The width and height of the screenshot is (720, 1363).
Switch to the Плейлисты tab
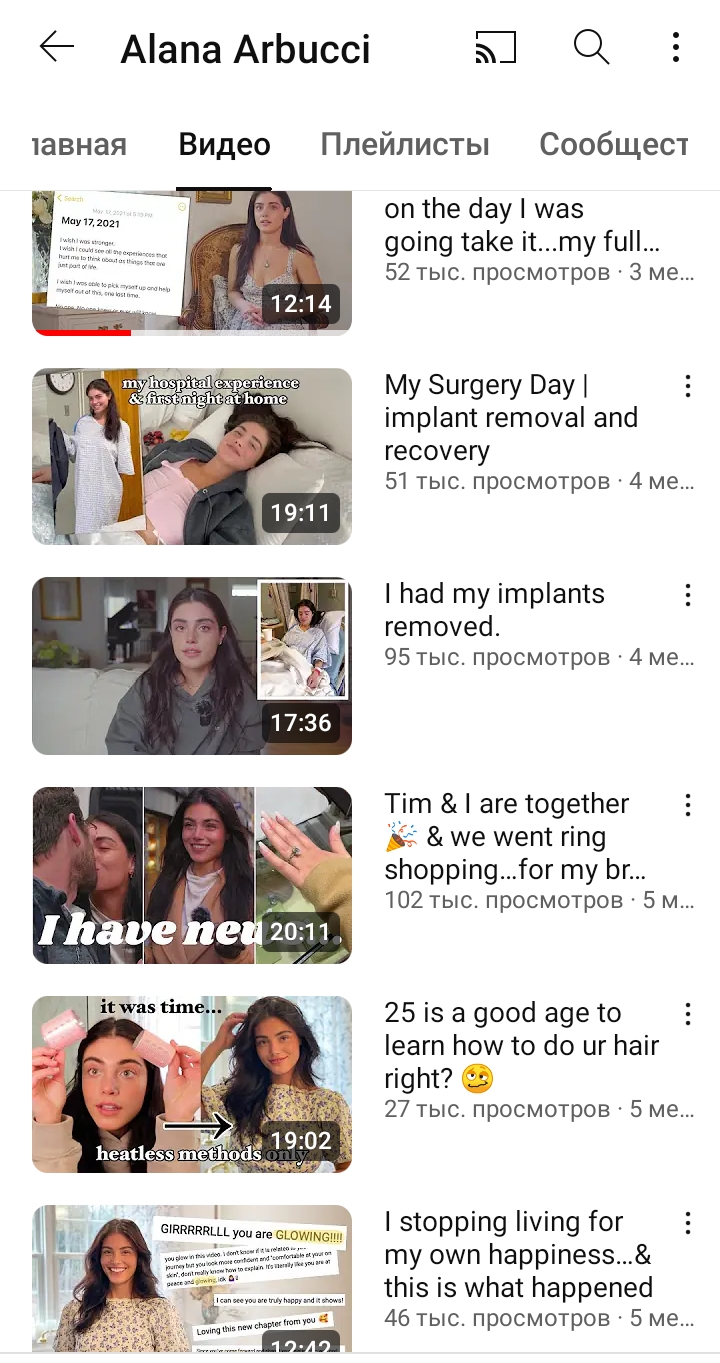pos(404,145)
